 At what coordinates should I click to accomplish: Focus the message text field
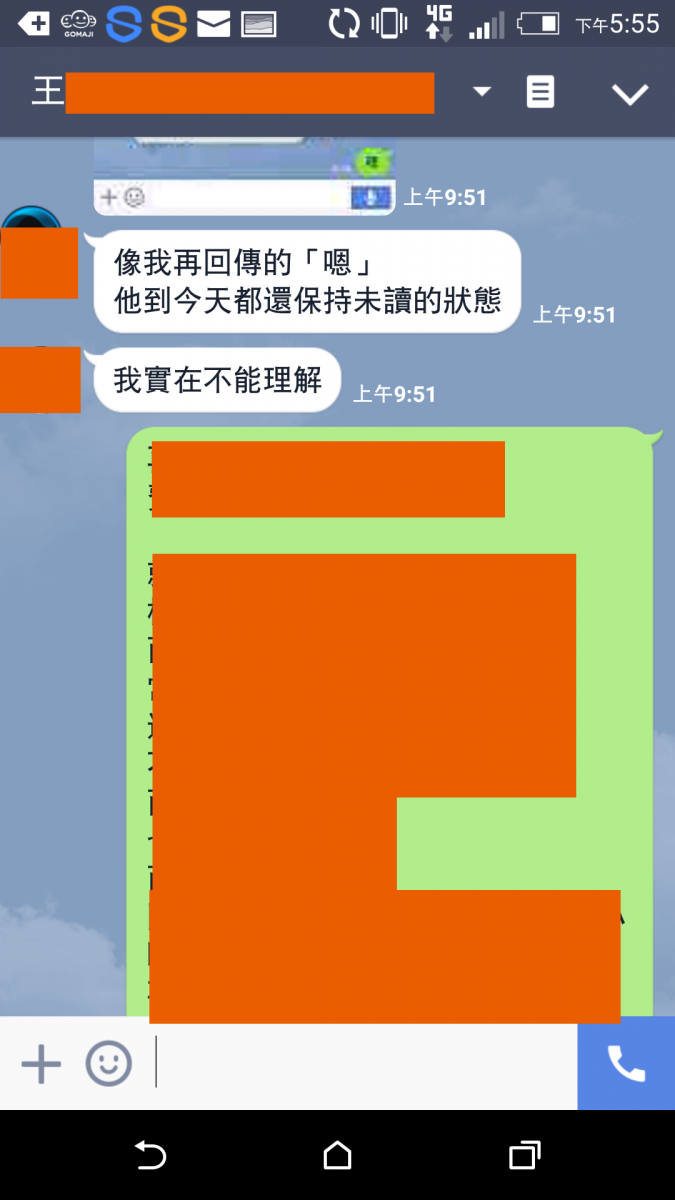[x=360, y=1064]
